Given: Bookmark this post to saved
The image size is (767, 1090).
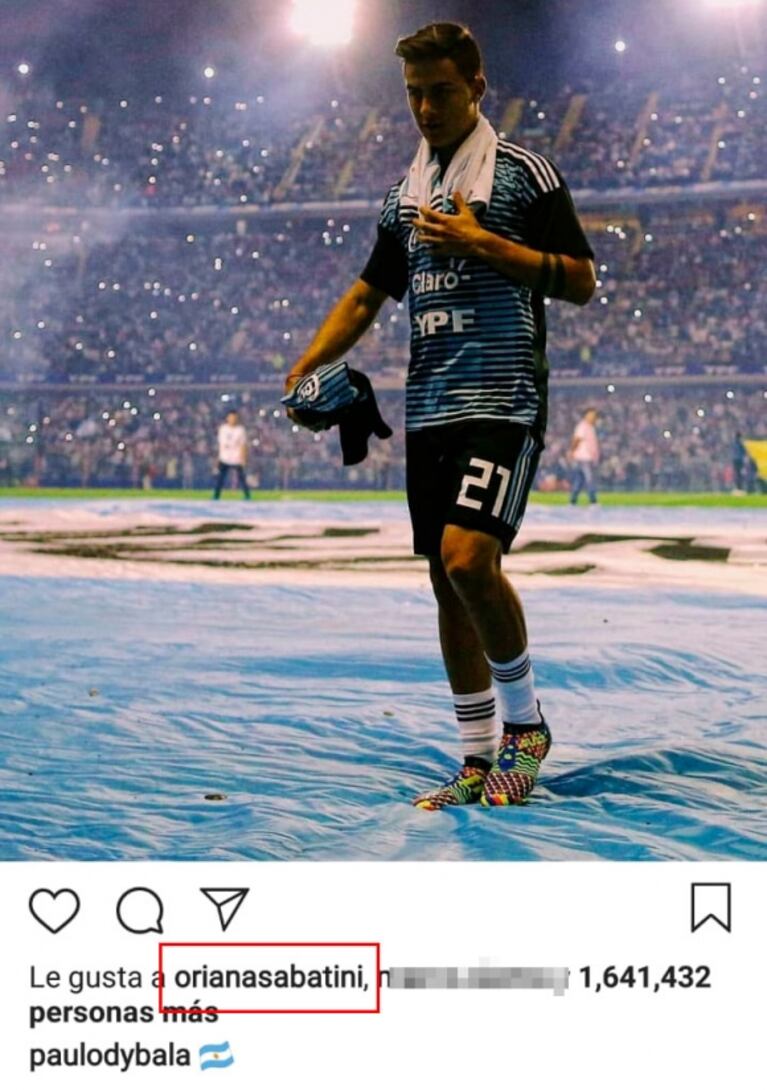Looking at the screenshot, I should [711, 908].
